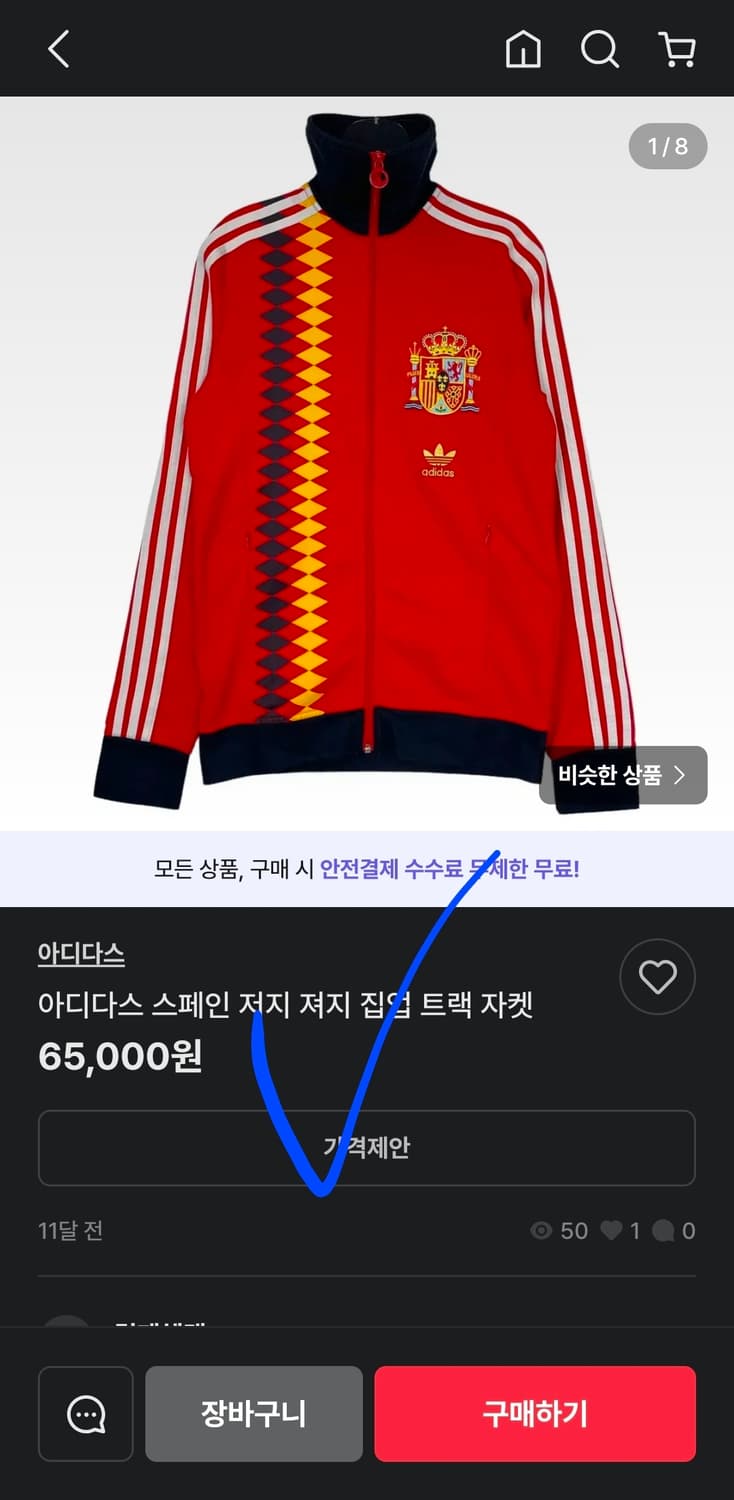This screenshot has height=1500, width=734.
Task: Toggle the wishlist heart button
Action: click(657, 977)
